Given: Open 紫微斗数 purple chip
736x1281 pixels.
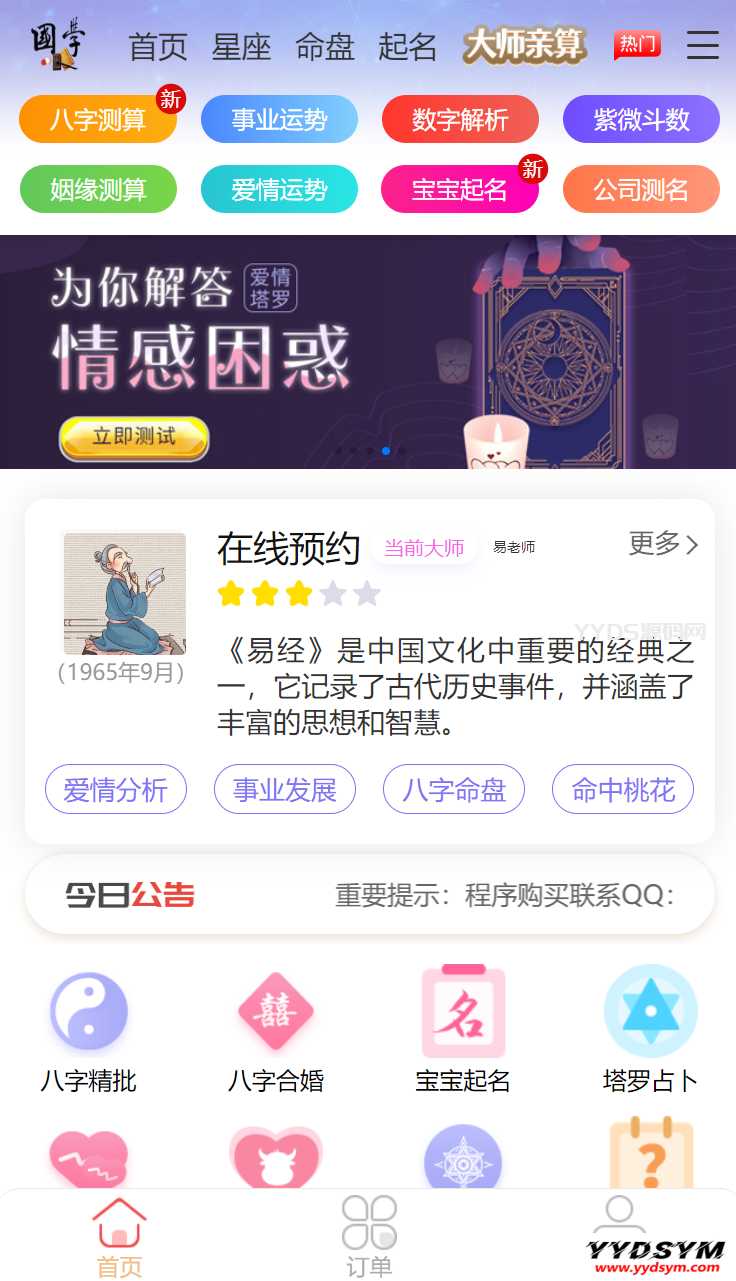Looking at the screenshot, I should pyautogui.click(x=641, y=120).
